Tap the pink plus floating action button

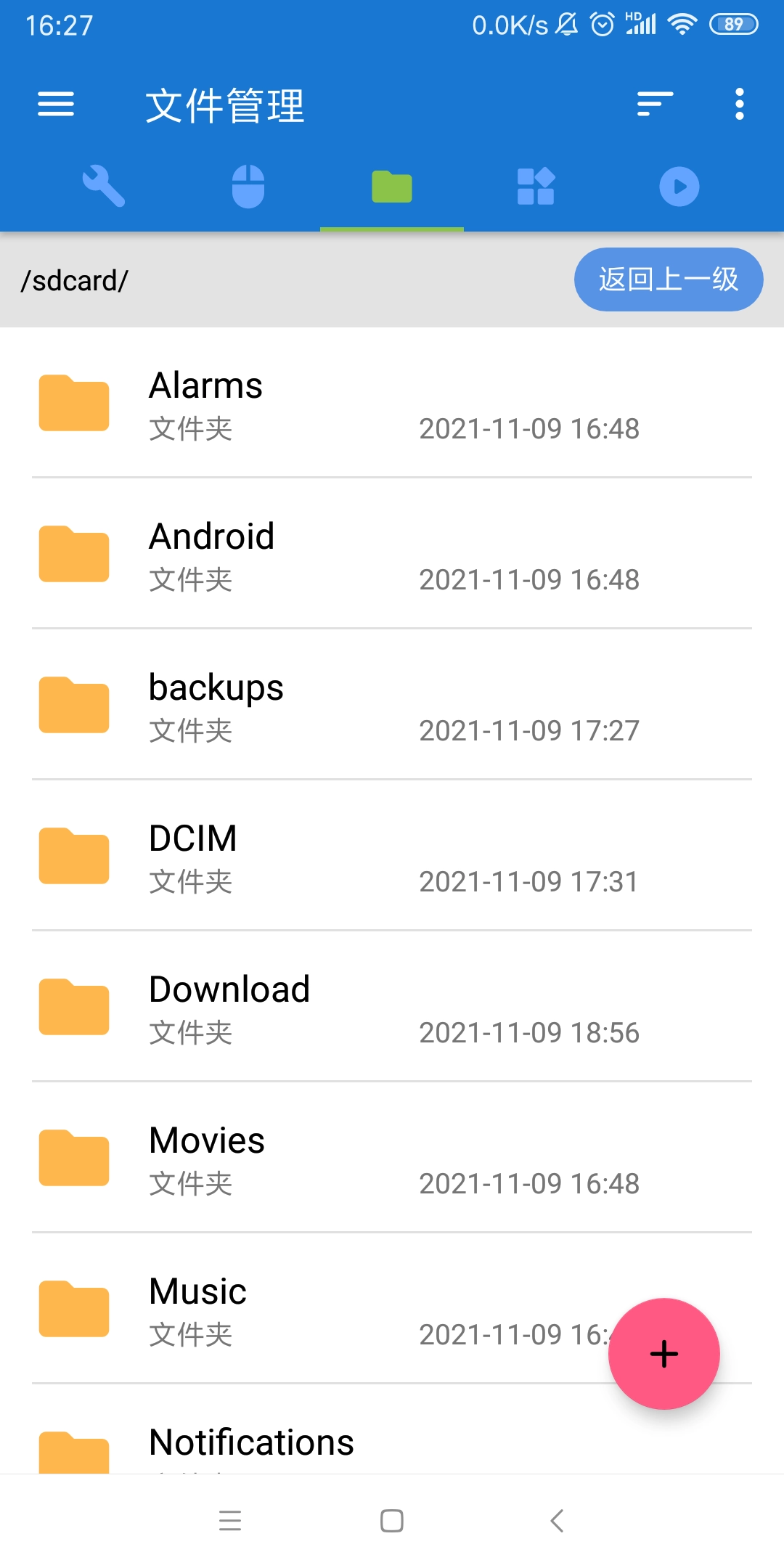(x=663, y=1353)
